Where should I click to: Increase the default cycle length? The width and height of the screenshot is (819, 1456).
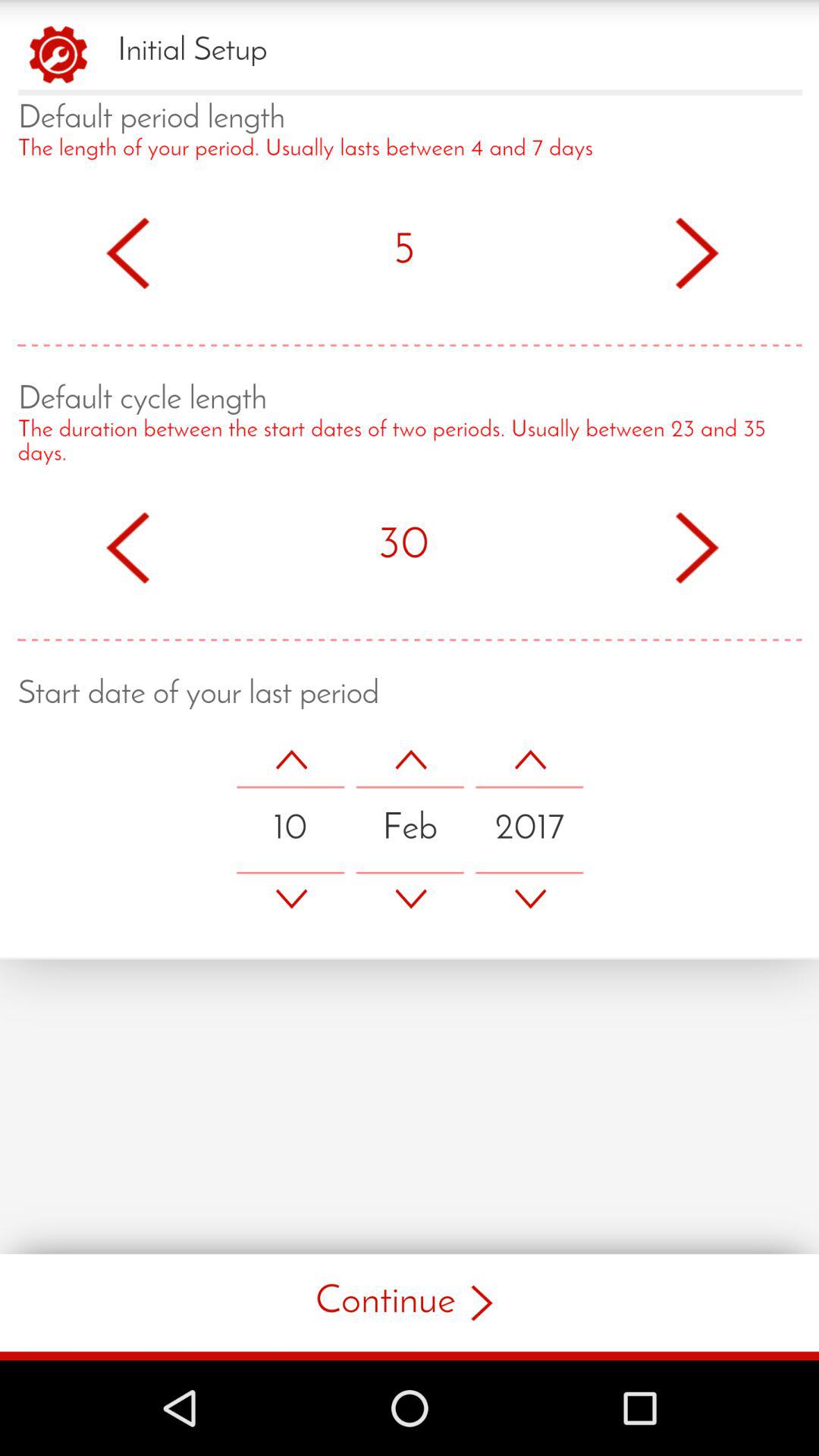(x=696, y=548)
